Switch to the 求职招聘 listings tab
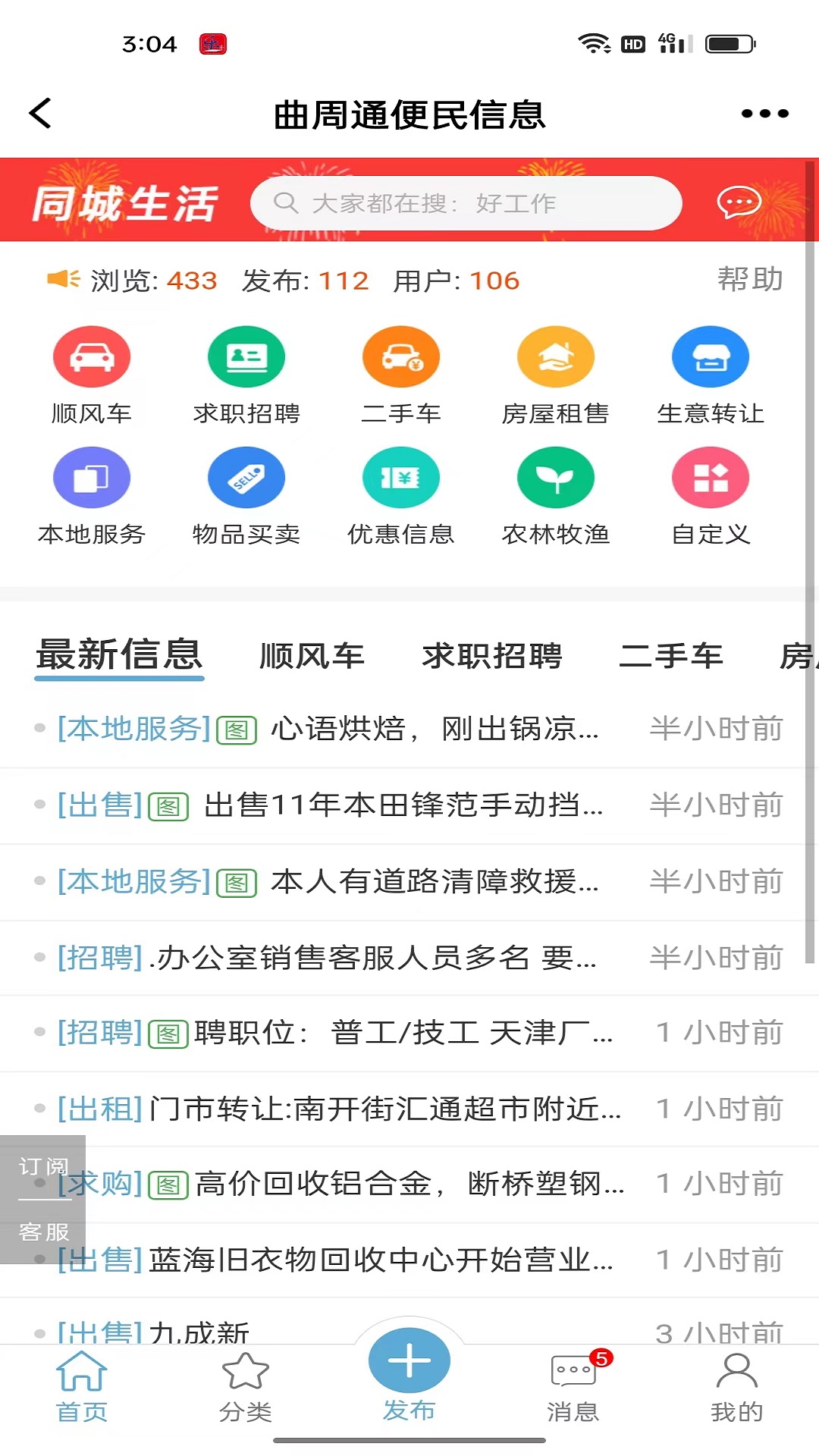Screen dimensions: 819x1456 491,656
